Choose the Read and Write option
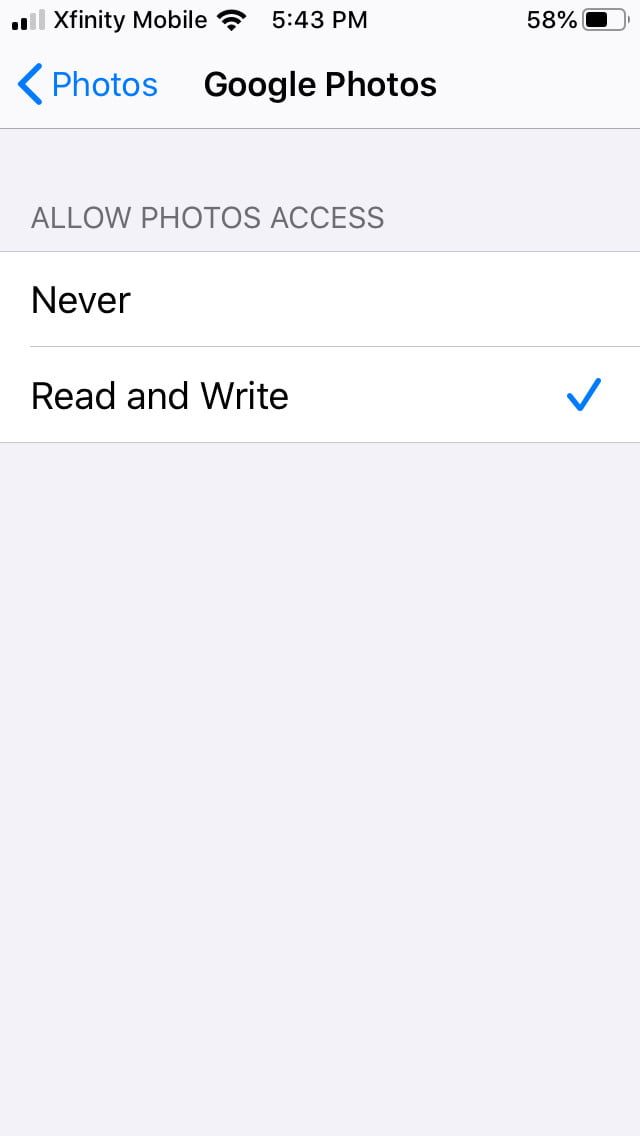 pos(320,396)
